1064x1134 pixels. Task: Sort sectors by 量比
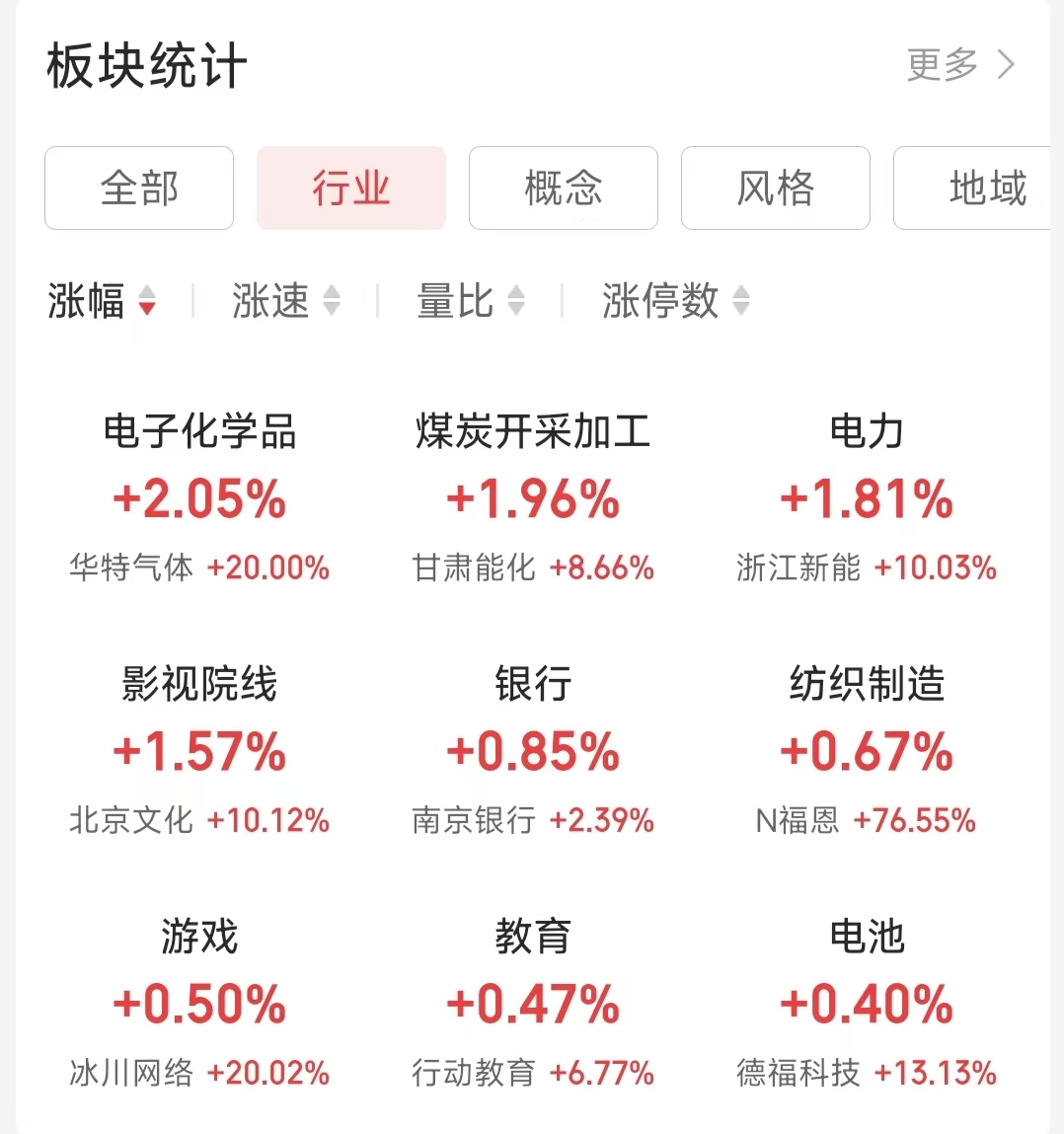(470, 301)
